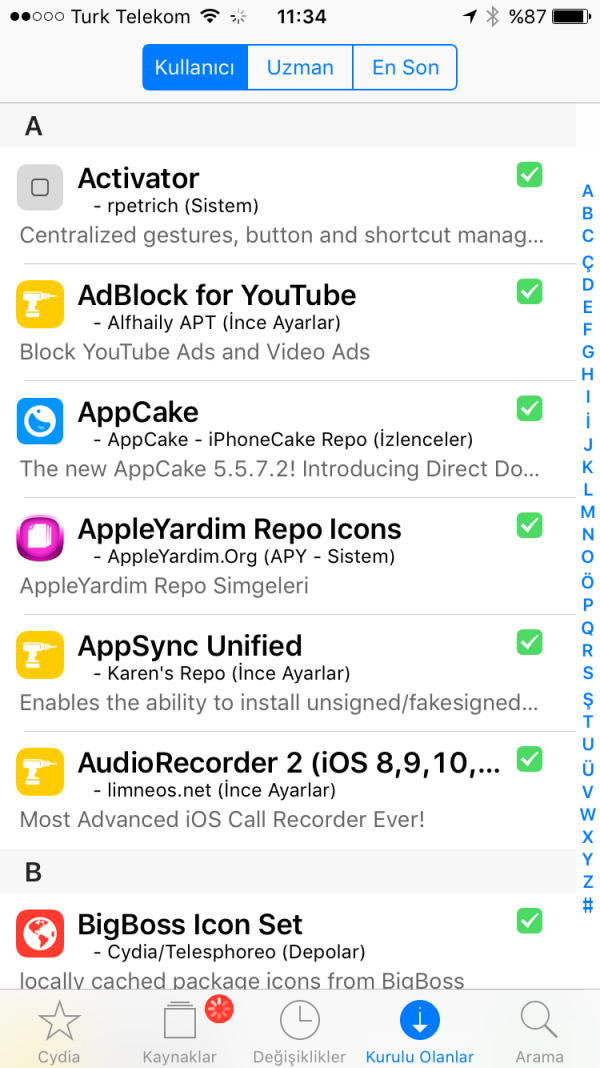600x1068 pixels.
Task: Open the Kaynaklar tab
Action: pos(181,1032)
